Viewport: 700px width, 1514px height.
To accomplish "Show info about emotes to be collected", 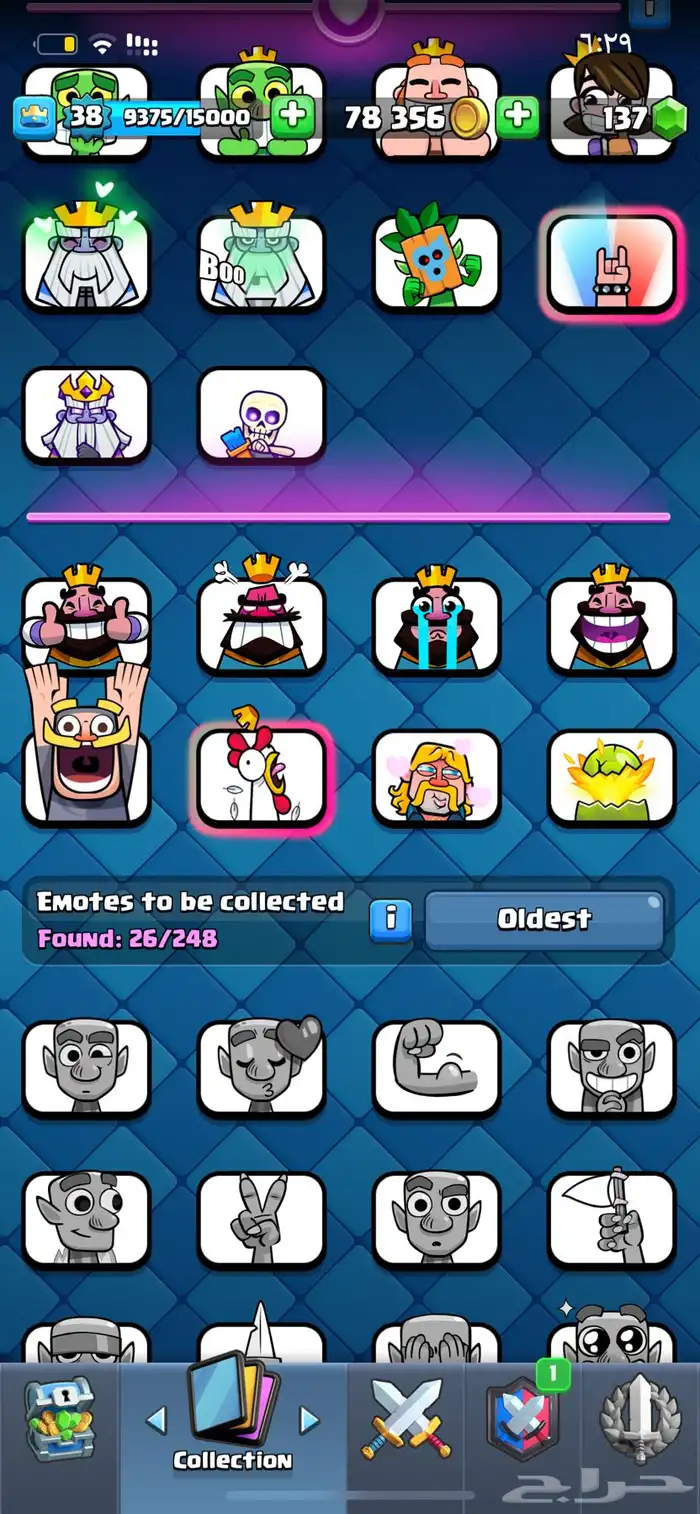I will pos(390,920).
